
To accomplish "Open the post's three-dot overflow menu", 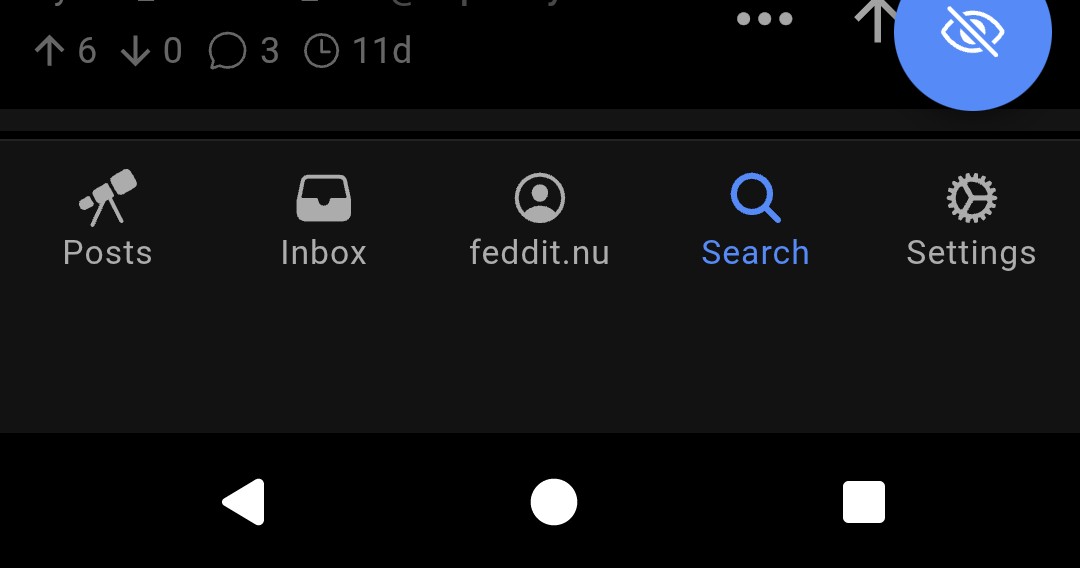I will tap(764, 19).
